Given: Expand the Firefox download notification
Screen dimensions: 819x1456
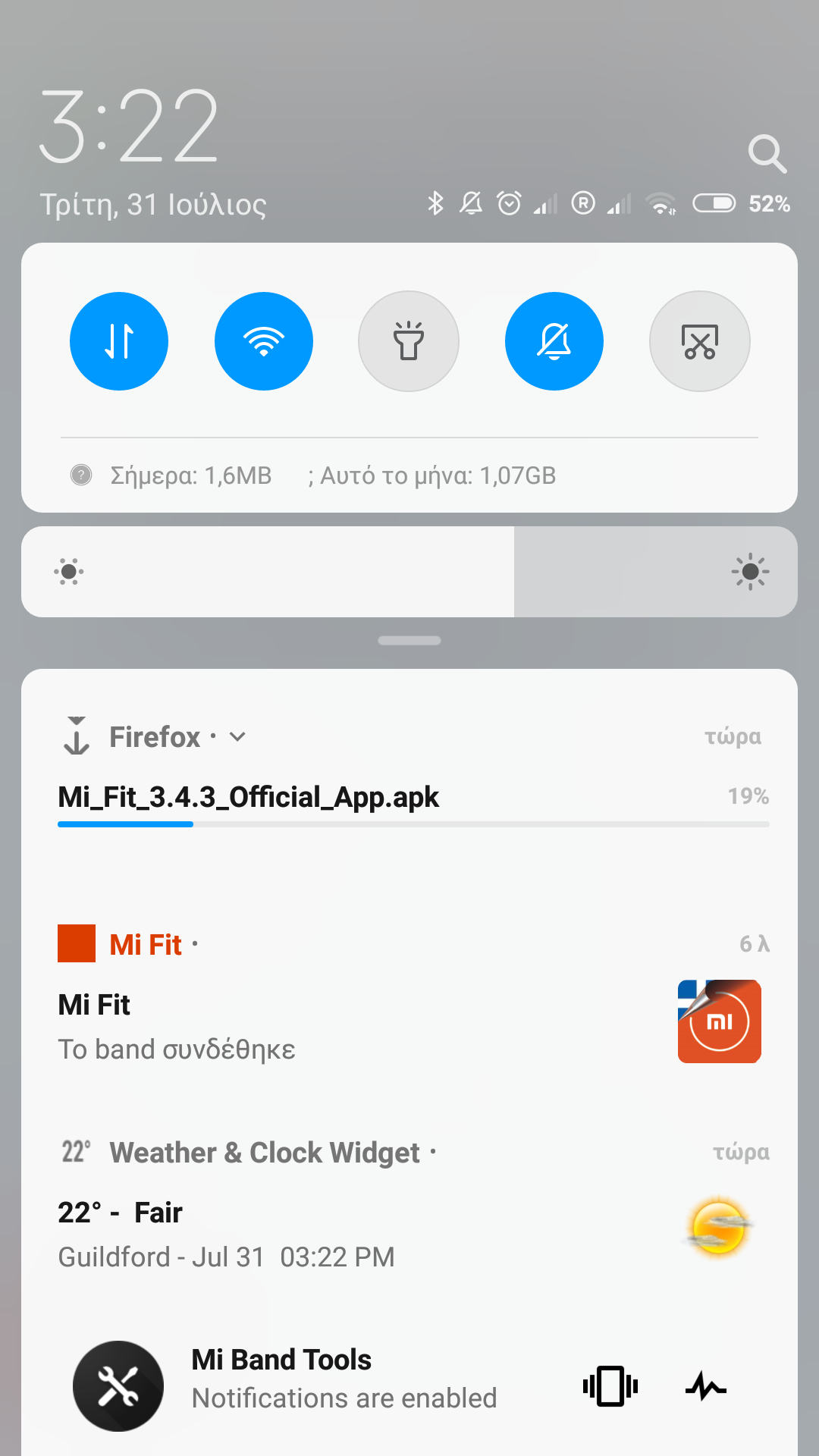Looking at the screenshot, I should [x=237, y=737].
